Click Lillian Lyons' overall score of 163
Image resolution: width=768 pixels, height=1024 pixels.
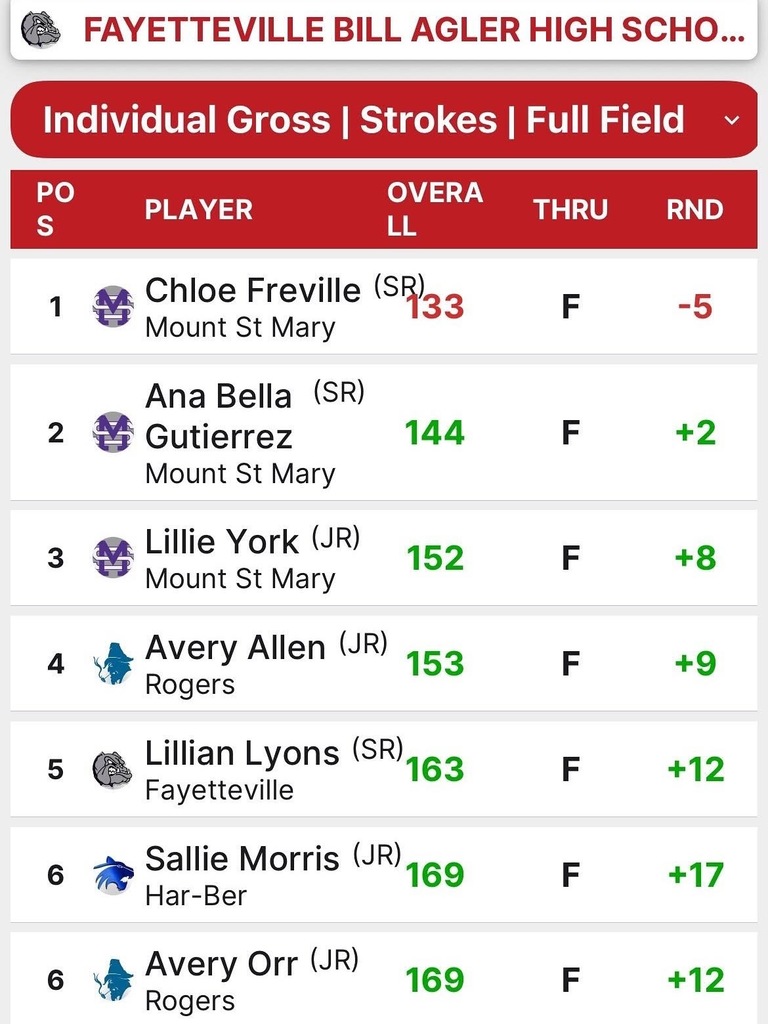(435, 769)
